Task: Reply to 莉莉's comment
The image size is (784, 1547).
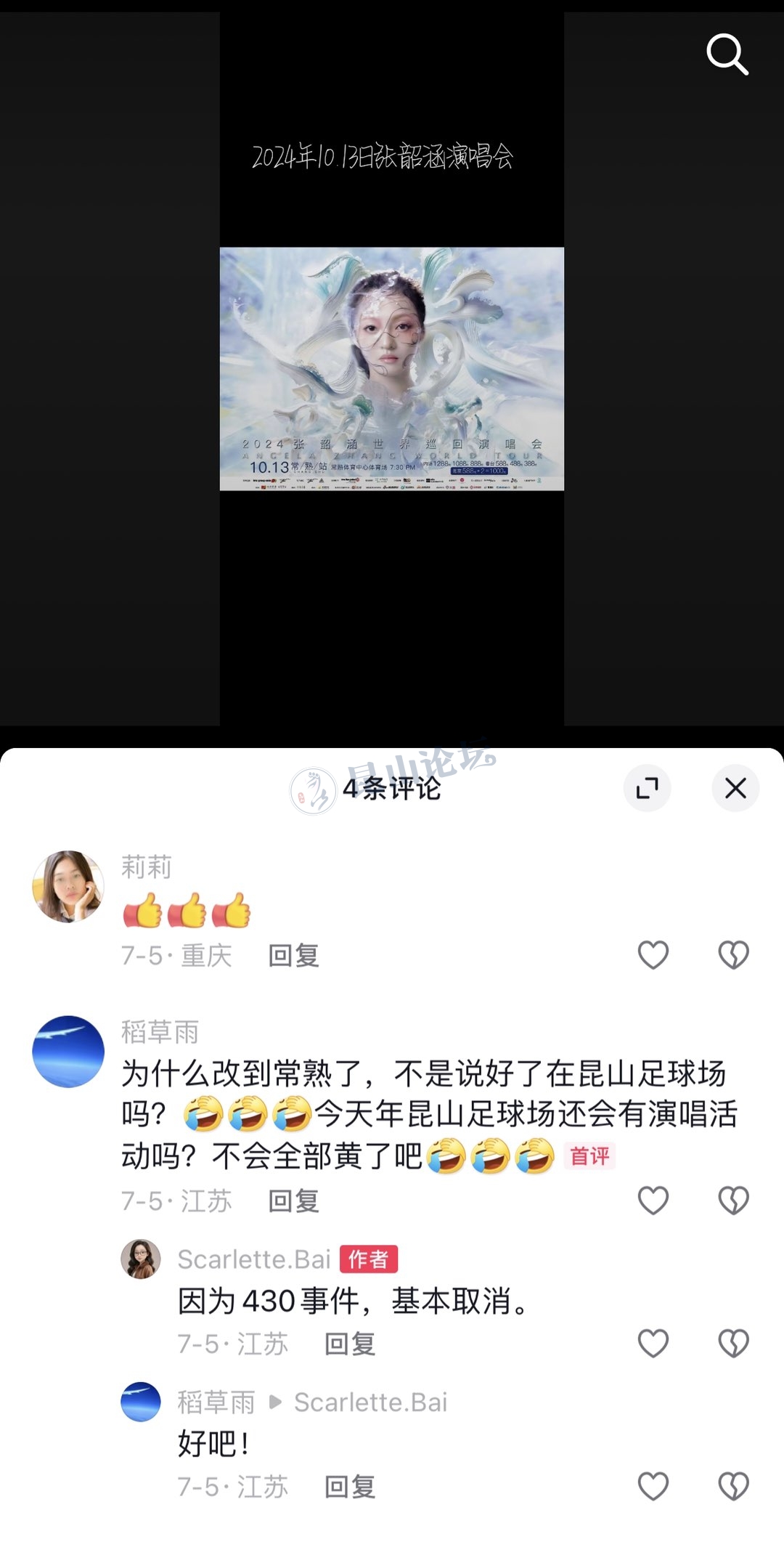Action: pos(294,956)
